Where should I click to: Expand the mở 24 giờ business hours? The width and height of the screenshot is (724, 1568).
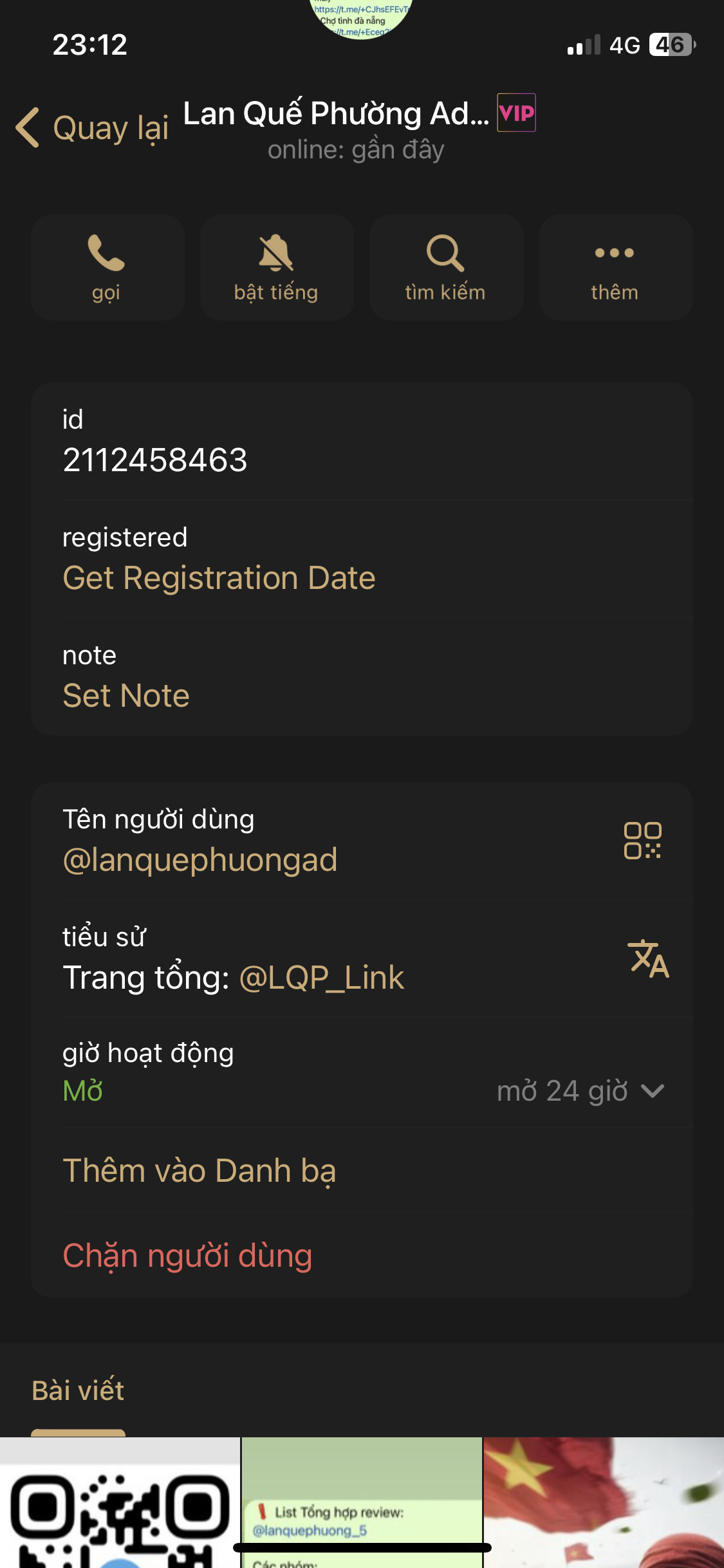[x=580, y=1091]
